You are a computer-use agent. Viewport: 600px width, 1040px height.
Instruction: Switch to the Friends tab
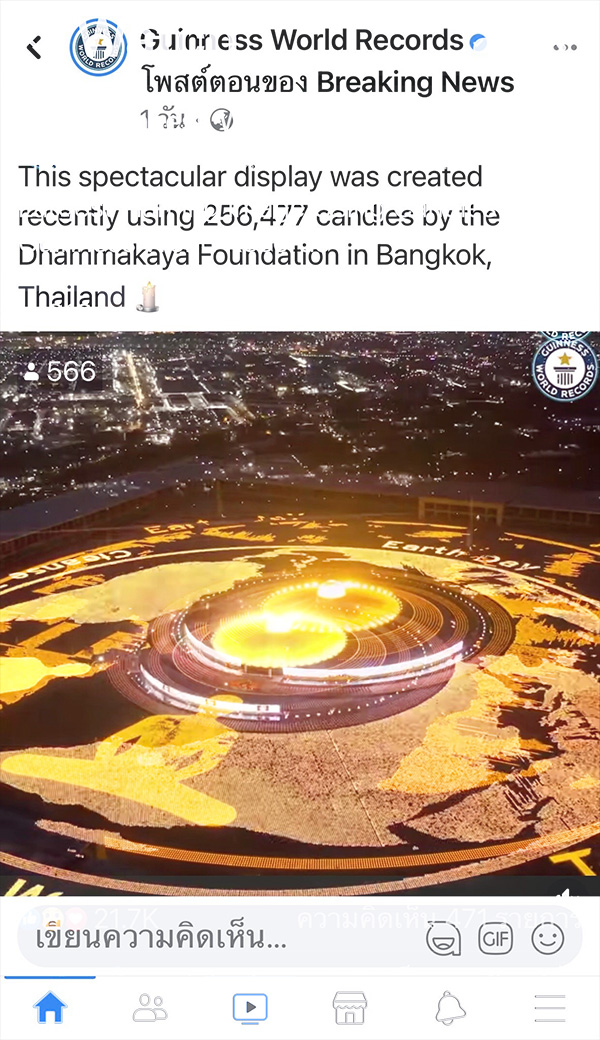[x=150, y=1008]
